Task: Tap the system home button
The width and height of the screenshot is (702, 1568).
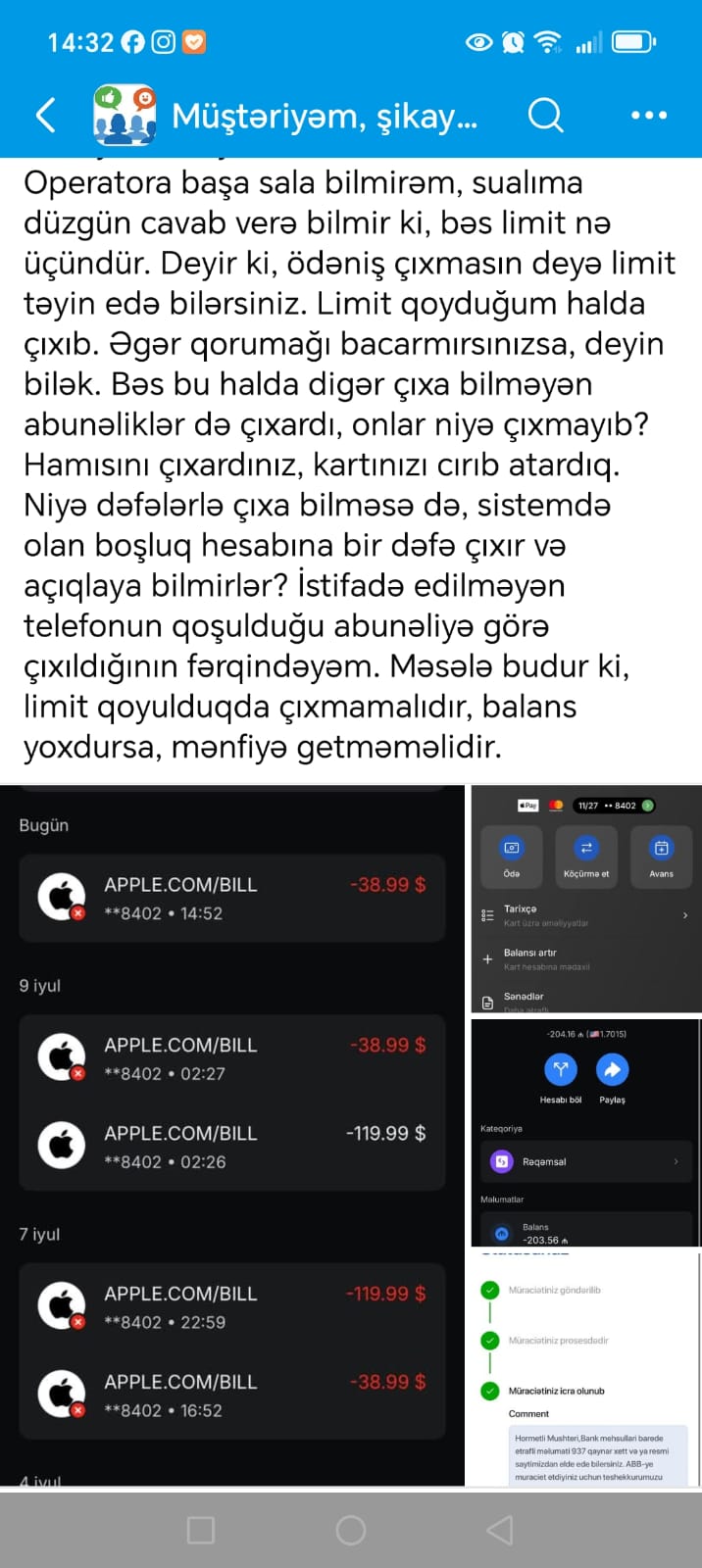Action: click(x=351, y=1530)
